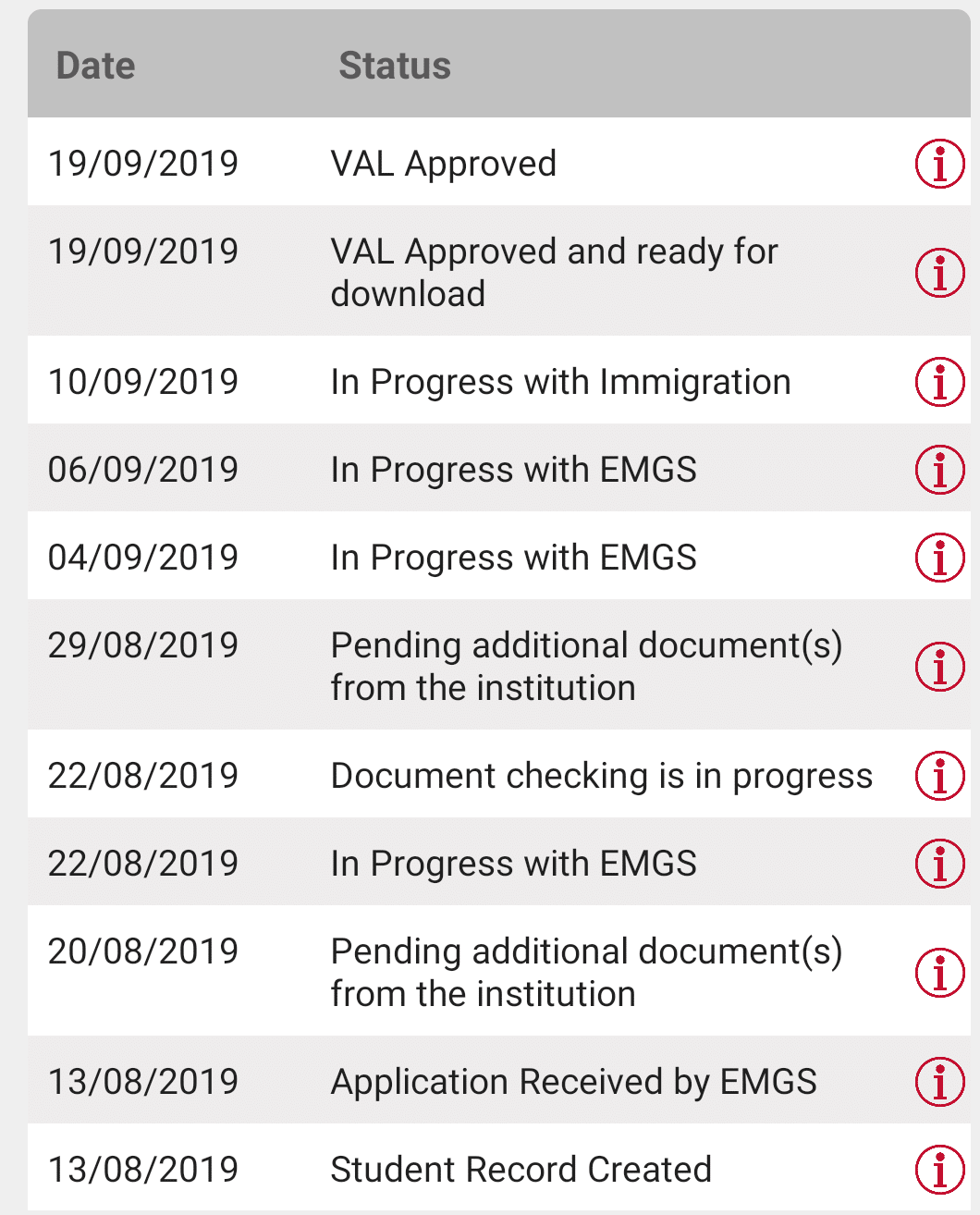This screenshot has width=980, height=1215.
Task: View info on Document checking is in progress
Action: (939, 776)
